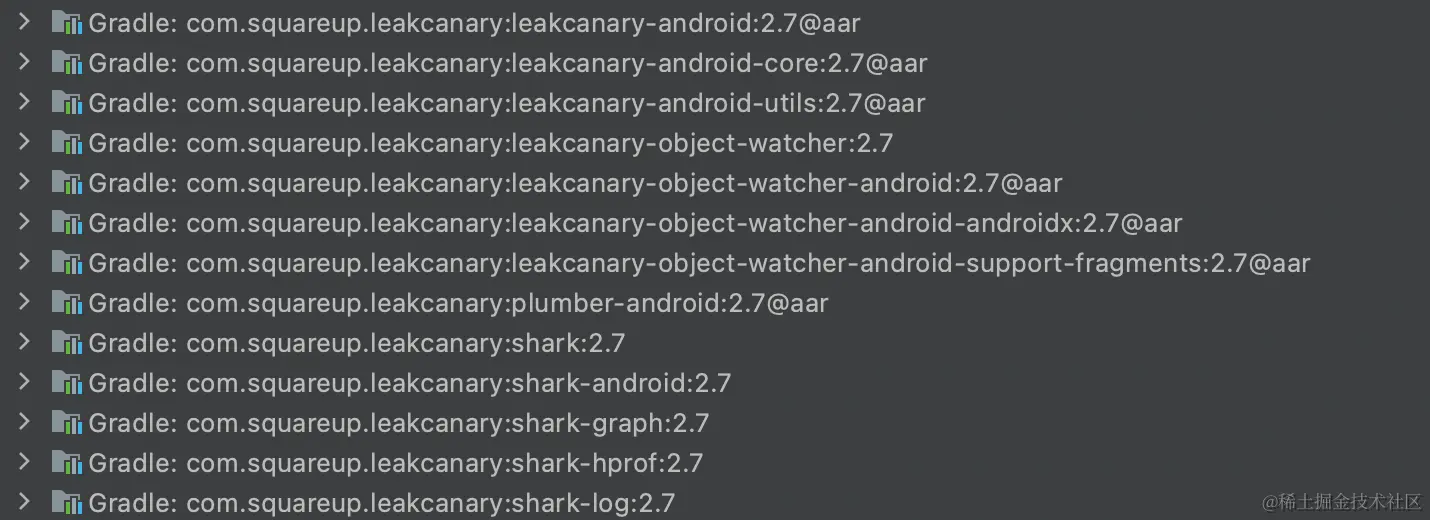The image size is (1430, 520).
Task: Expand the leakcanary-object-watcher:2.7 library
Action: [x=24, y=142]
